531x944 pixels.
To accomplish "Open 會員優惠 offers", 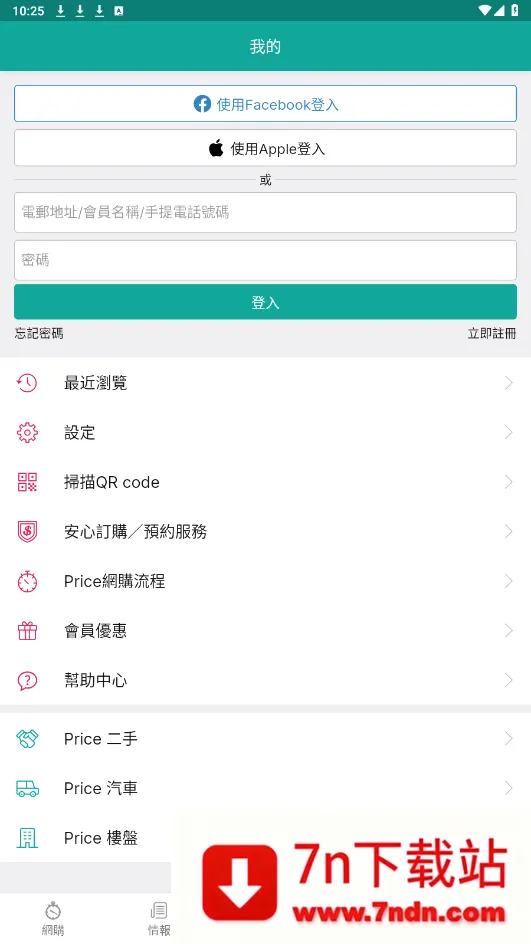I will 266,630.
